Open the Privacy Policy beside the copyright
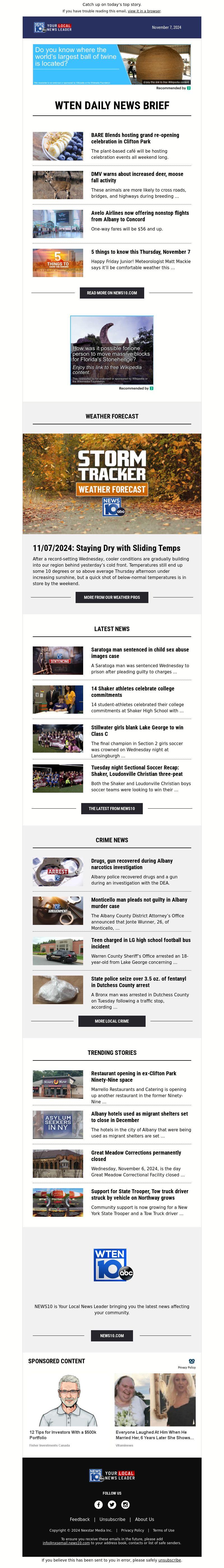This screenshot has width=224, height=1568. click(132, 1530)
